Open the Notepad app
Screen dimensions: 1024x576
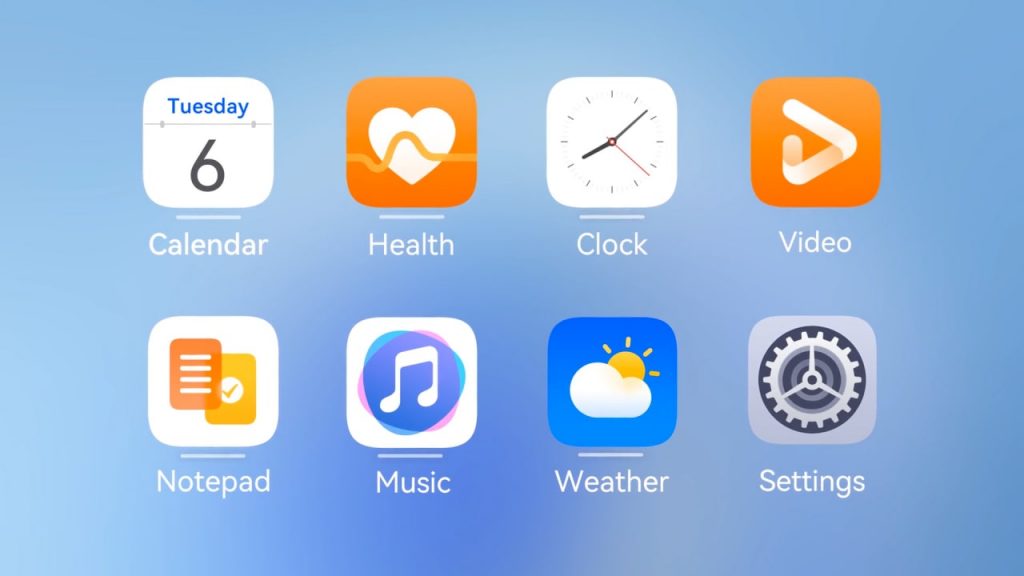213,381
